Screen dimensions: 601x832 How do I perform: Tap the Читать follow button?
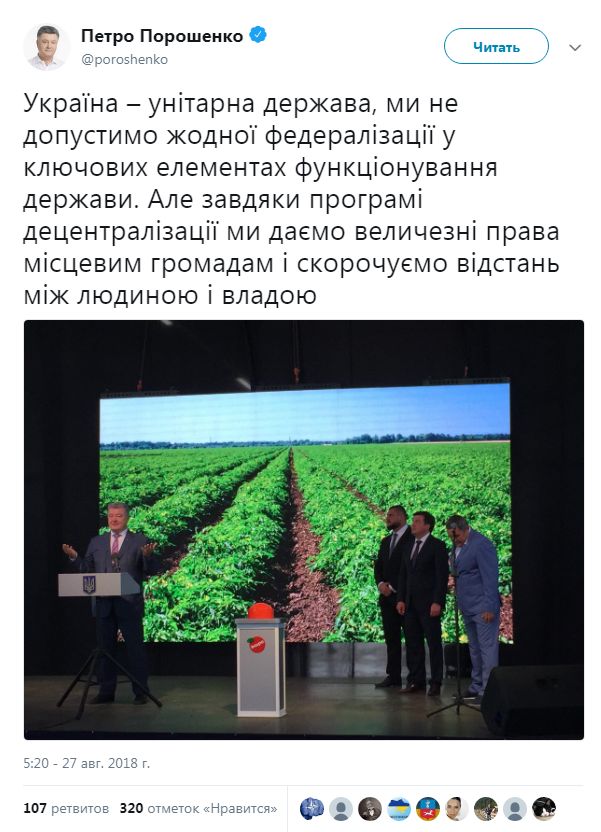496,46
